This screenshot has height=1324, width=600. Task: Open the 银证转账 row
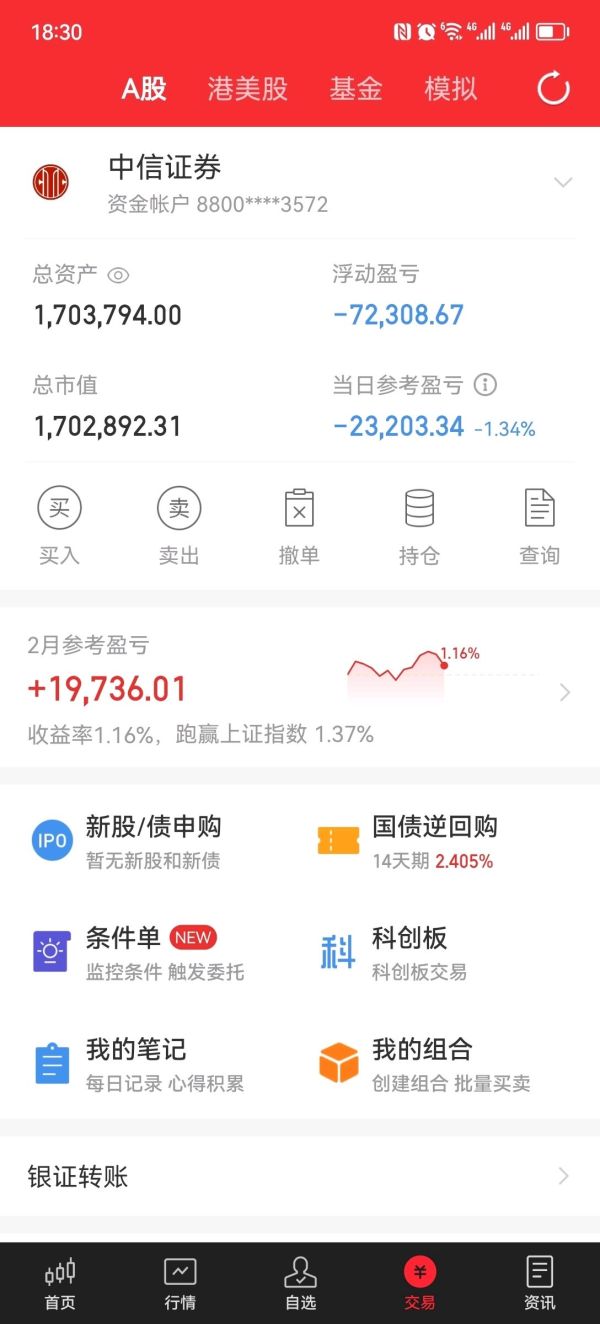pyautogui.click(x=300, y=1176)
